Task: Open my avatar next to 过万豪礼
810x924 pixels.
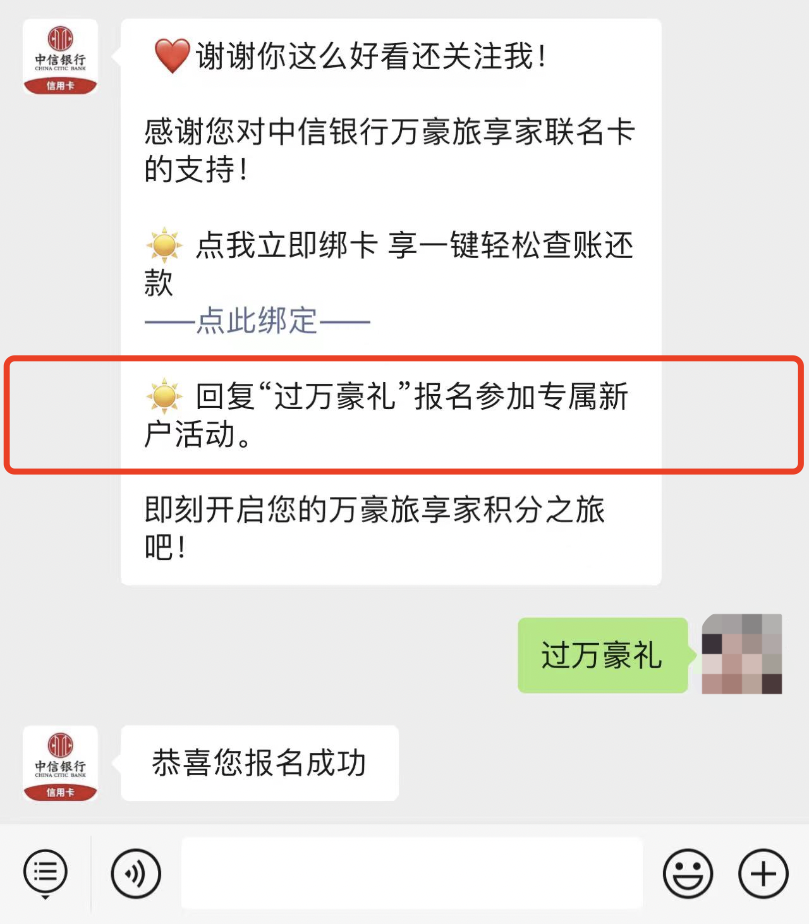Action: [742, 654]
